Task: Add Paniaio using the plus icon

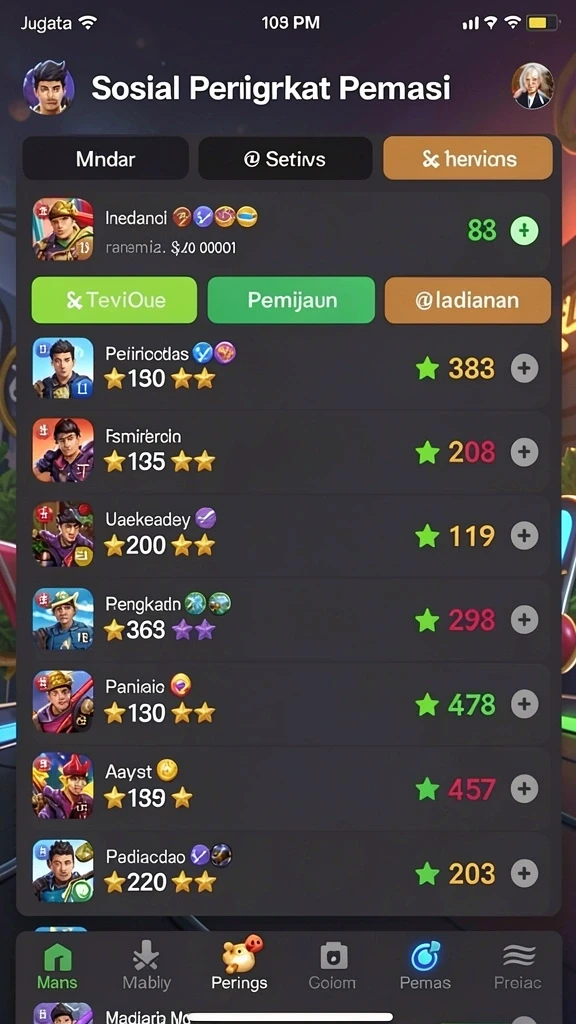Action: 524,704
